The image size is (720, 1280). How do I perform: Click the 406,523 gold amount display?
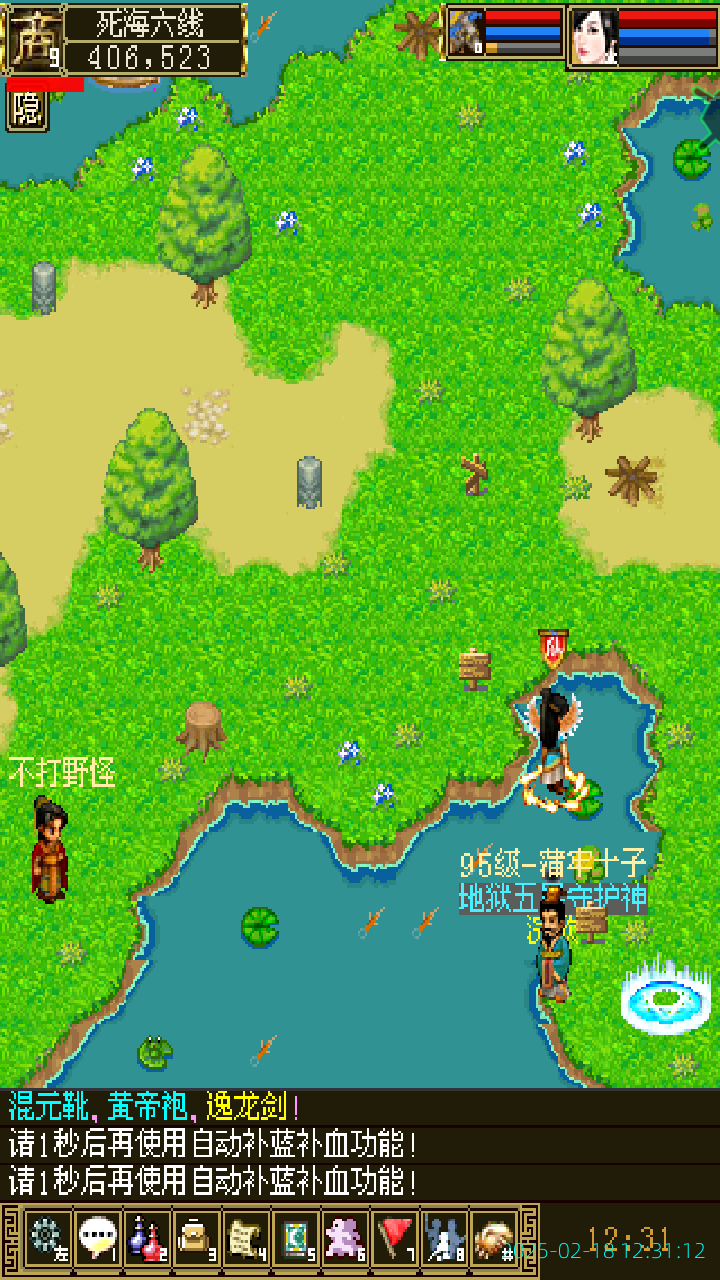tap(150, 56)
